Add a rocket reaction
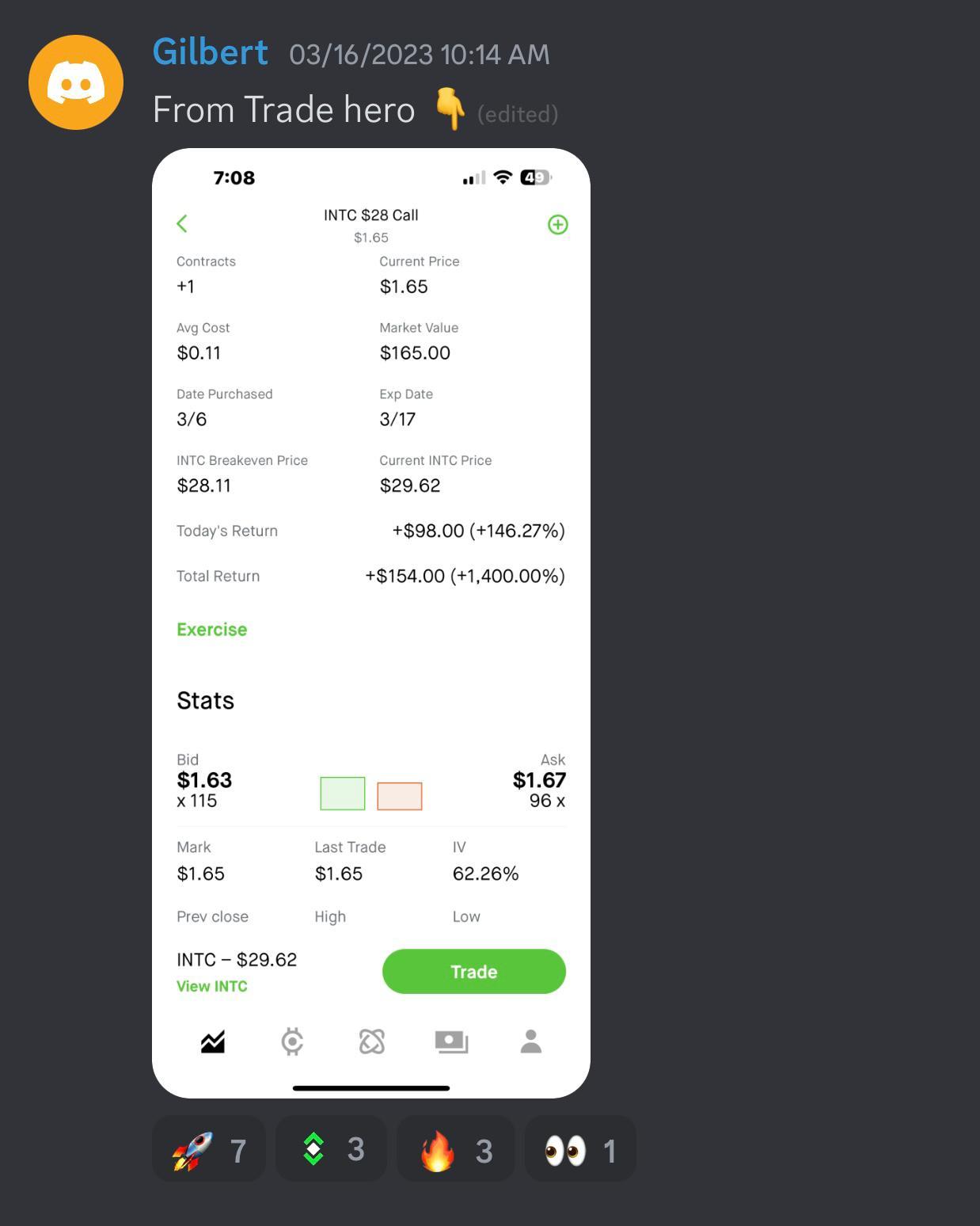 208,1149
